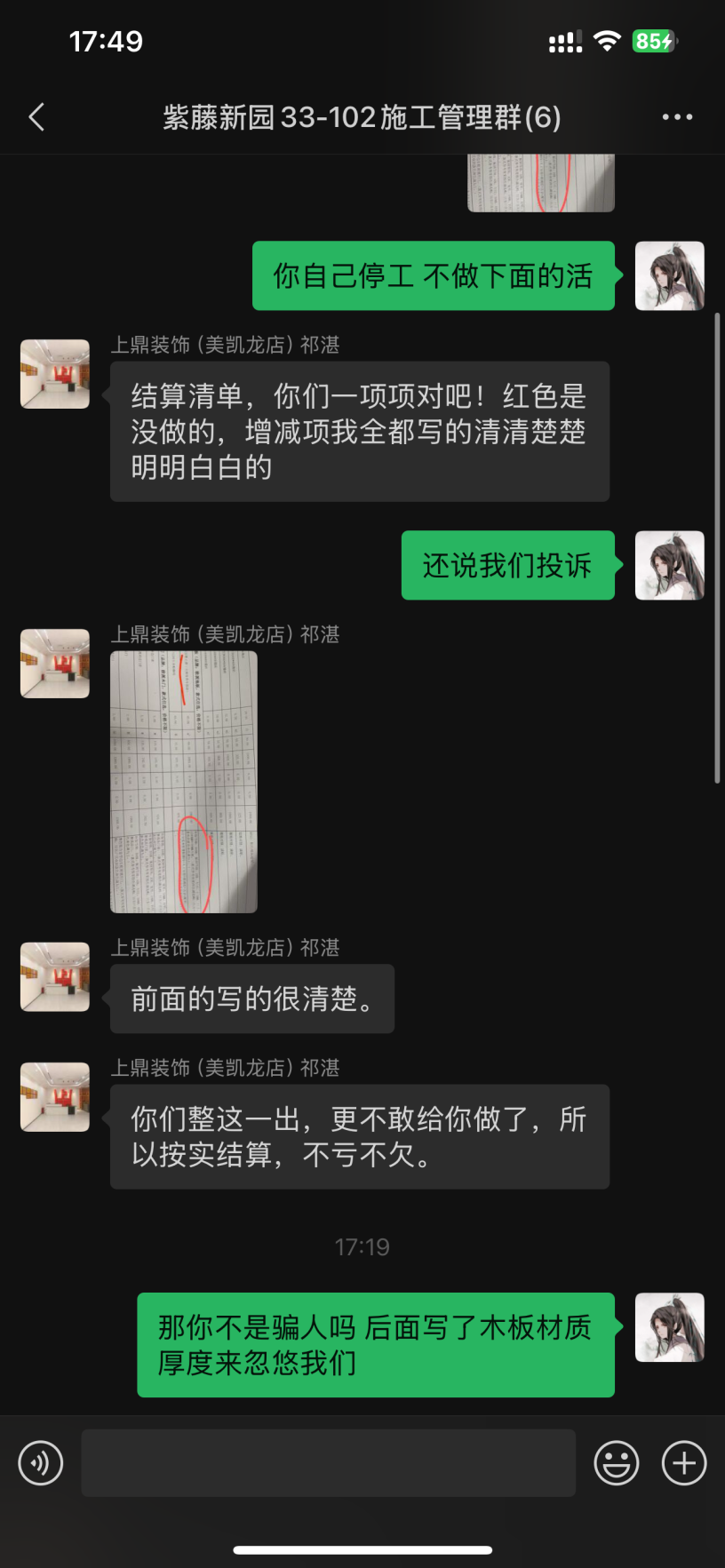This screenshot has height=1568, width=725.
Task: Tap my avatar beside 那你不是骗人吗 message
Action: pos(670,1327)
